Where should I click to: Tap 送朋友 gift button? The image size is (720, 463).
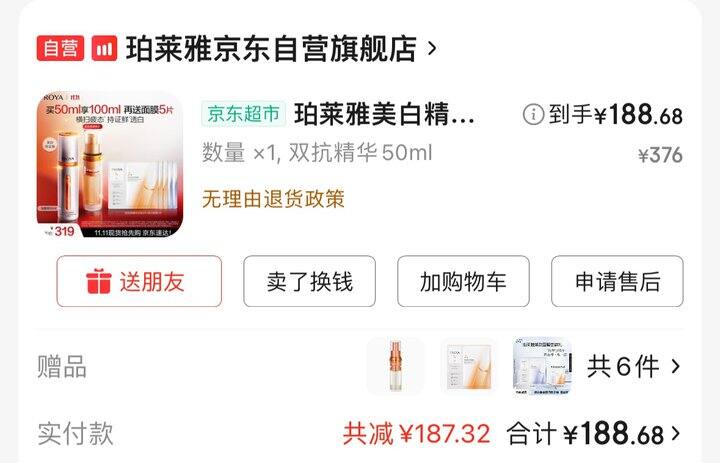[139, 281]
